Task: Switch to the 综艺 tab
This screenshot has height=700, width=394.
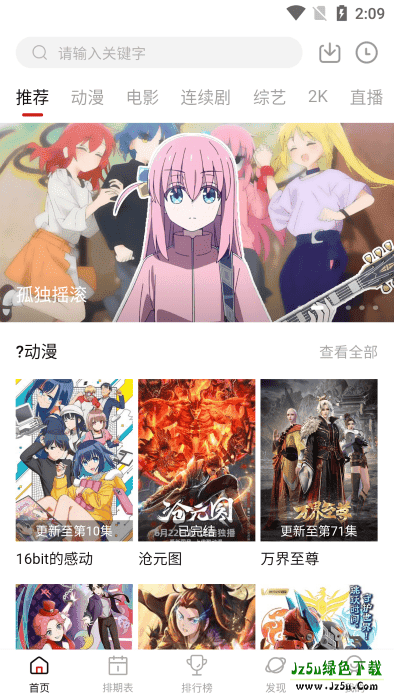Action: click(270, 97)
